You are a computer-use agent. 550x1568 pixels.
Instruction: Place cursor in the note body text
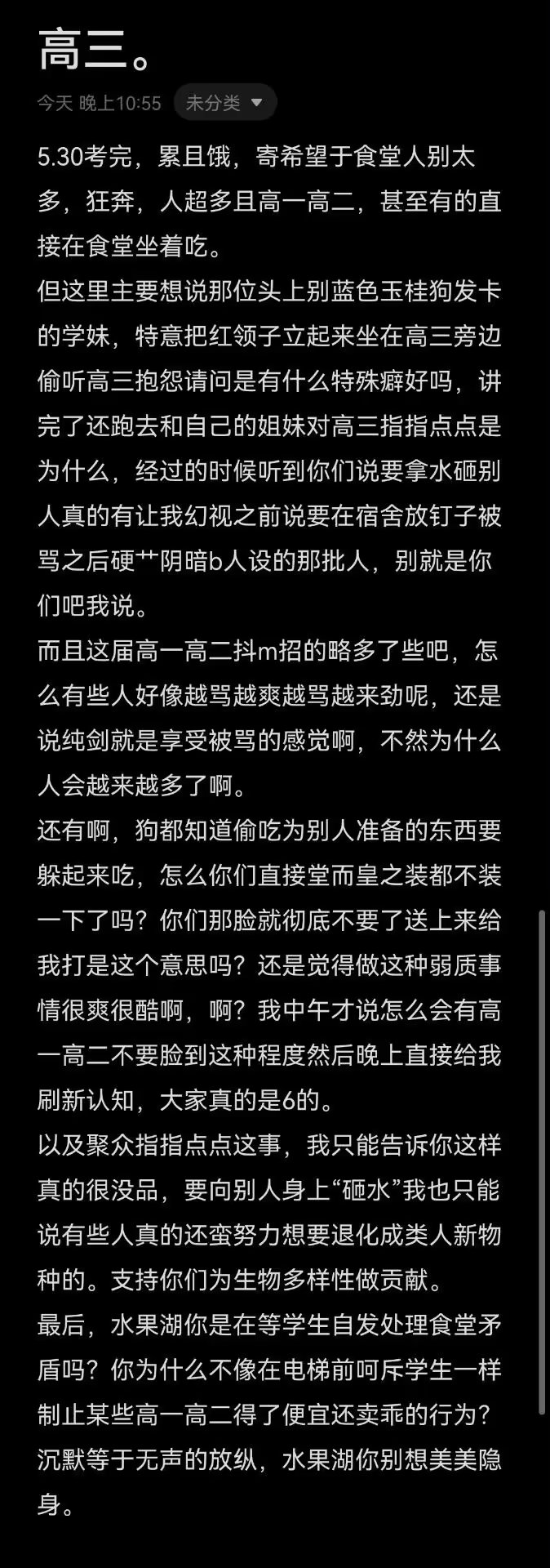[269, 784]
